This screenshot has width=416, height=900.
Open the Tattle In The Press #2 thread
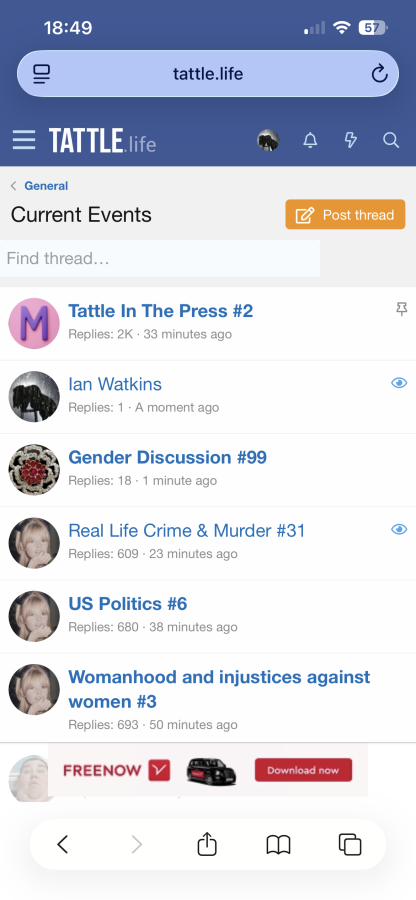(x=161, y=311)
